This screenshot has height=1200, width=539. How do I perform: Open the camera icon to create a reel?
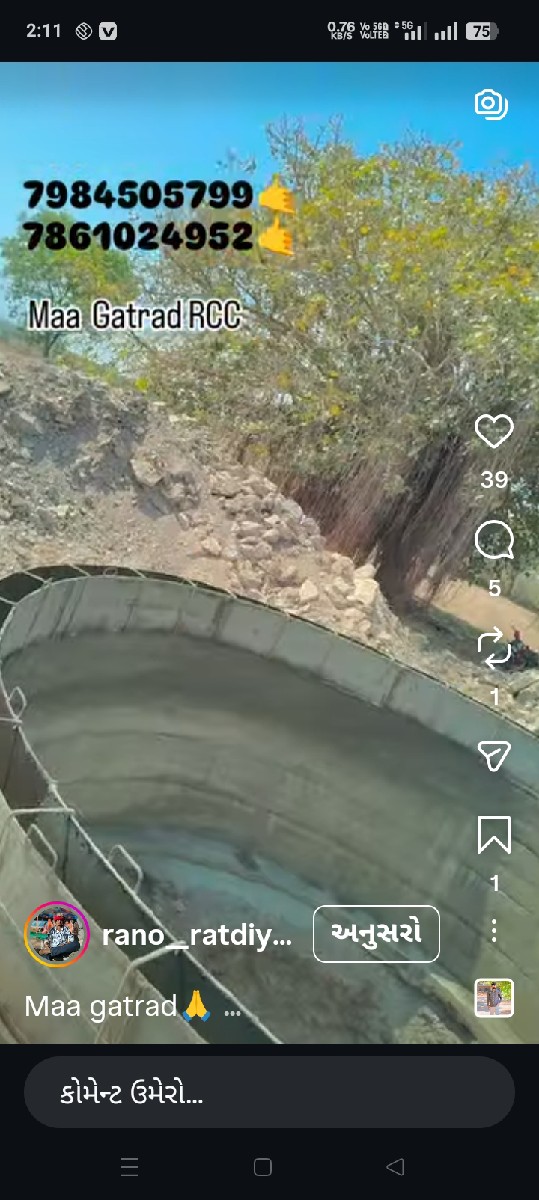pos(490,104)
